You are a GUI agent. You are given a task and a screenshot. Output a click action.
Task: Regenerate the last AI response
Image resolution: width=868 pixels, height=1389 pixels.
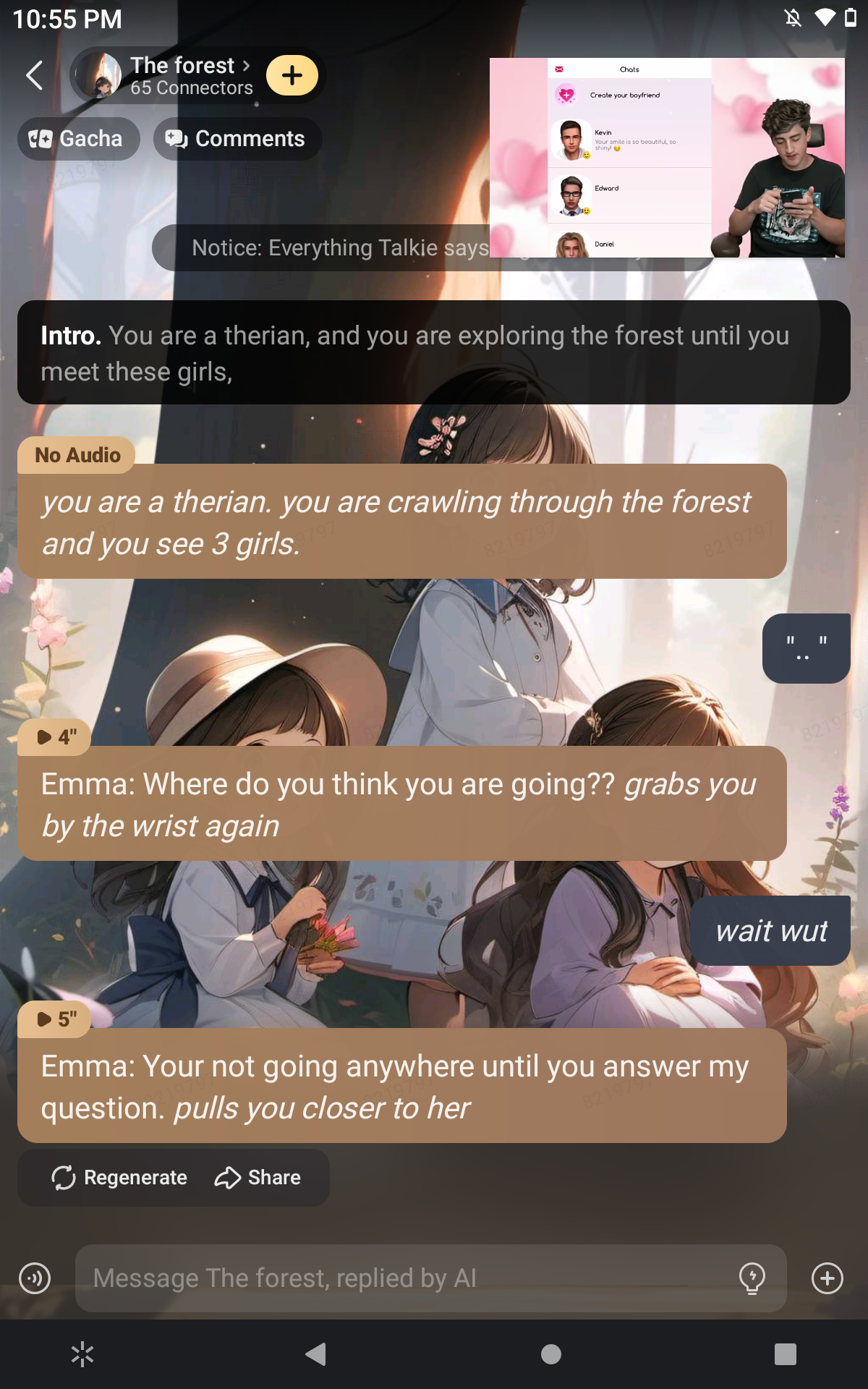point(120,1178)
